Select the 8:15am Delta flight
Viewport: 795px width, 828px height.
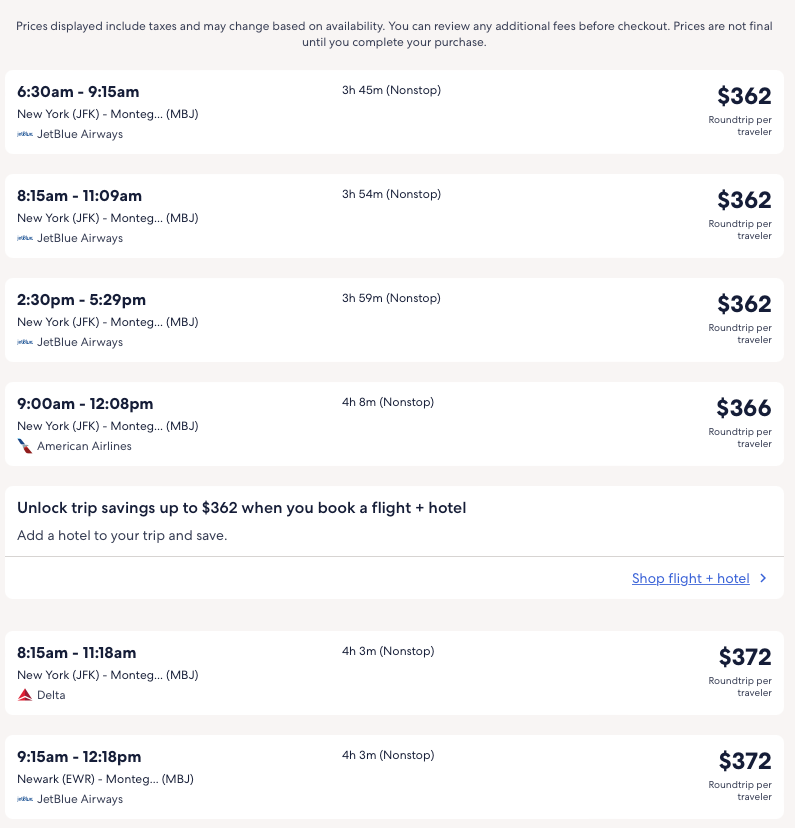pos(394,673)
